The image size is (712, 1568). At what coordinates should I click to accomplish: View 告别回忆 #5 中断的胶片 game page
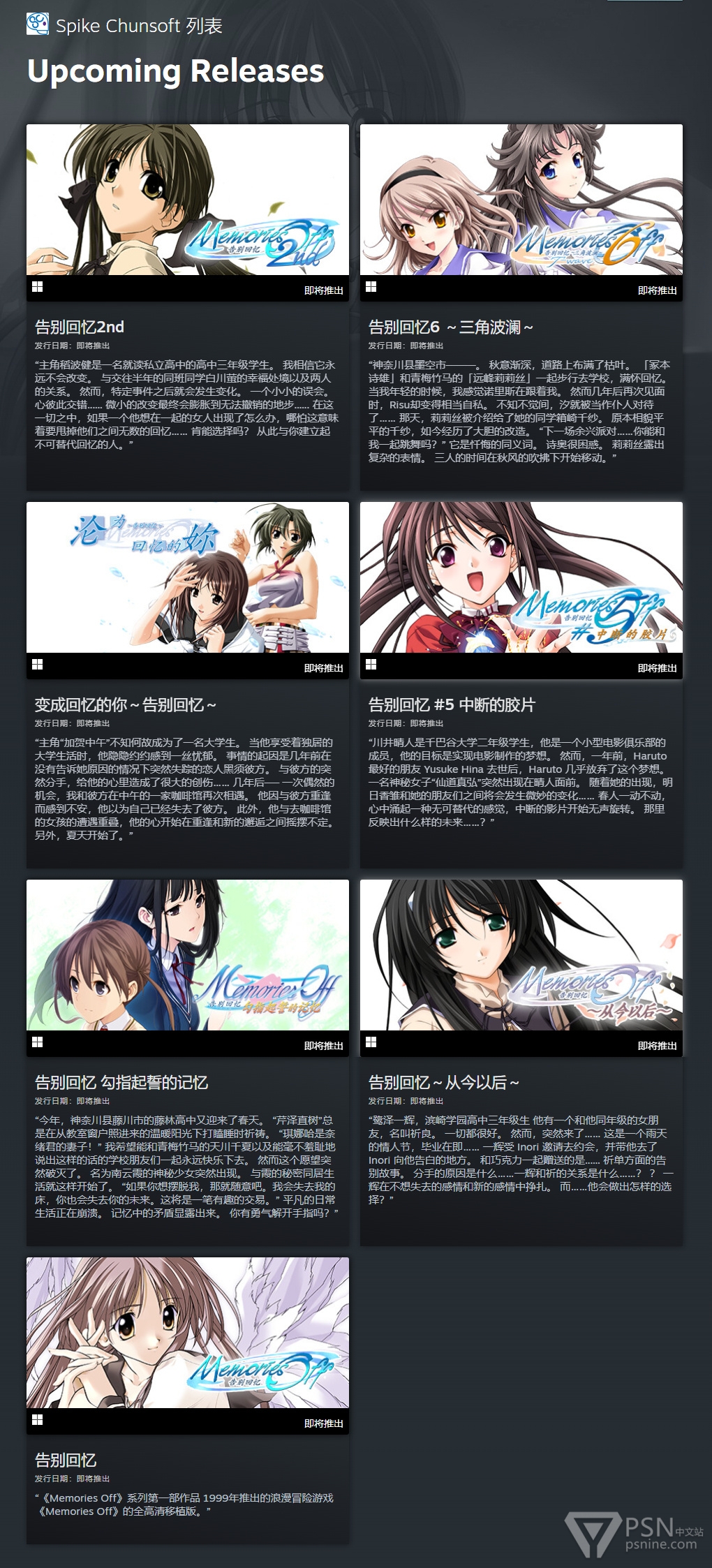tap(521, 685)
